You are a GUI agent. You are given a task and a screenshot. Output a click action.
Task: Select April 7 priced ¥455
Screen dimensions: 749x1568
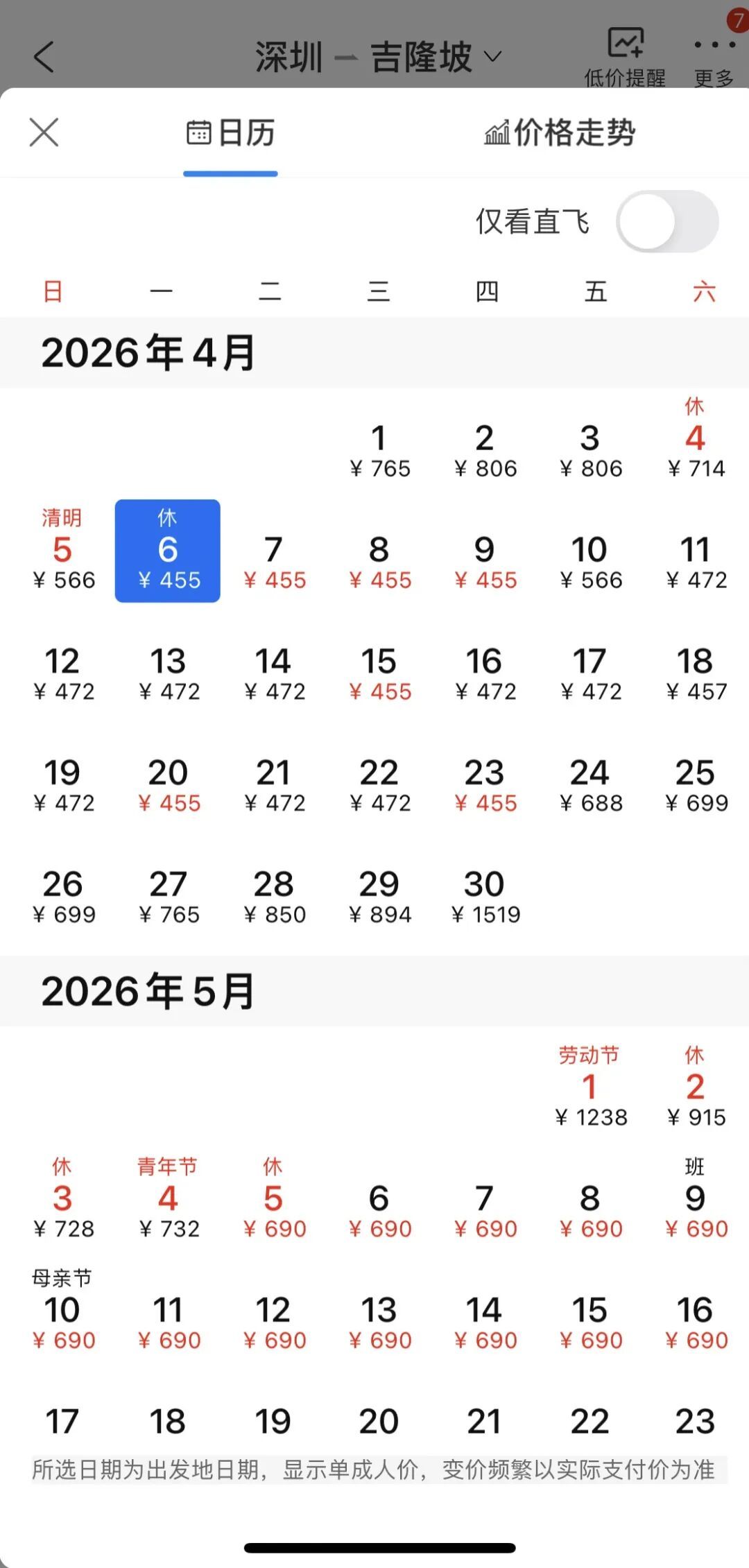[x=274, y=560]
